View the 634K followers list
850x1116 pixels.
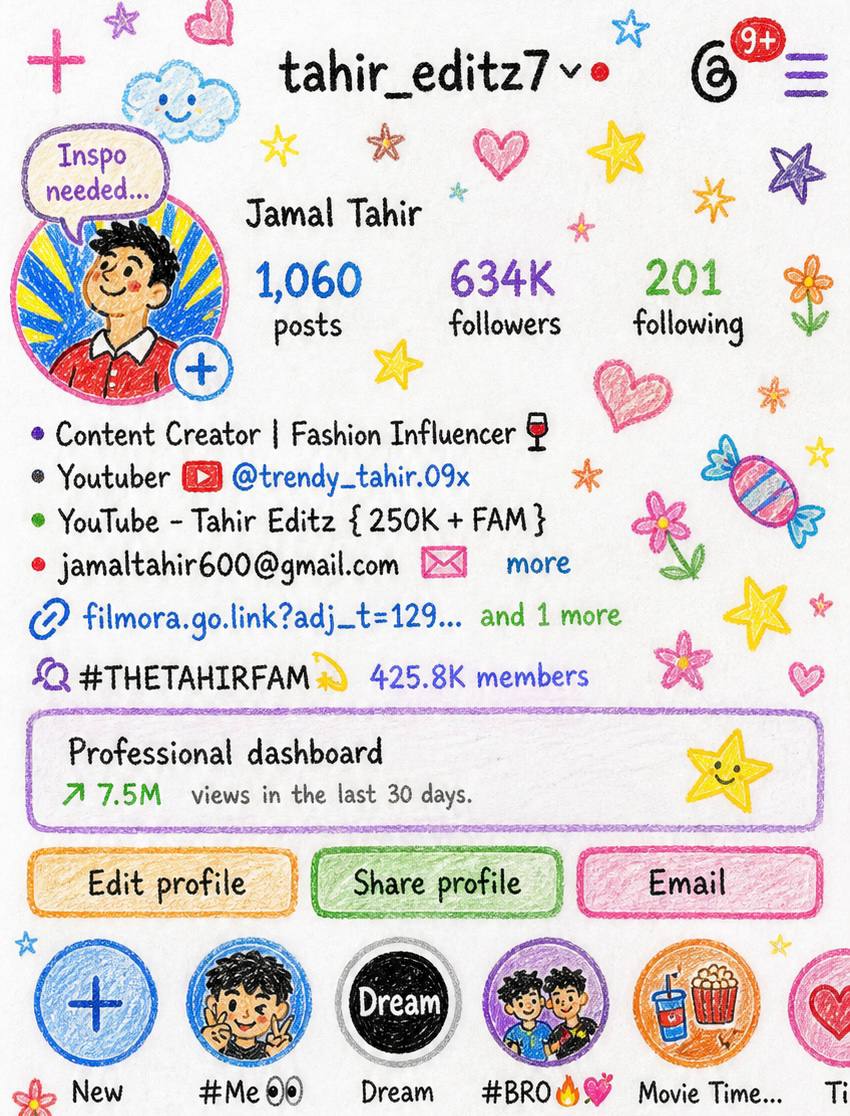[504, 298]
